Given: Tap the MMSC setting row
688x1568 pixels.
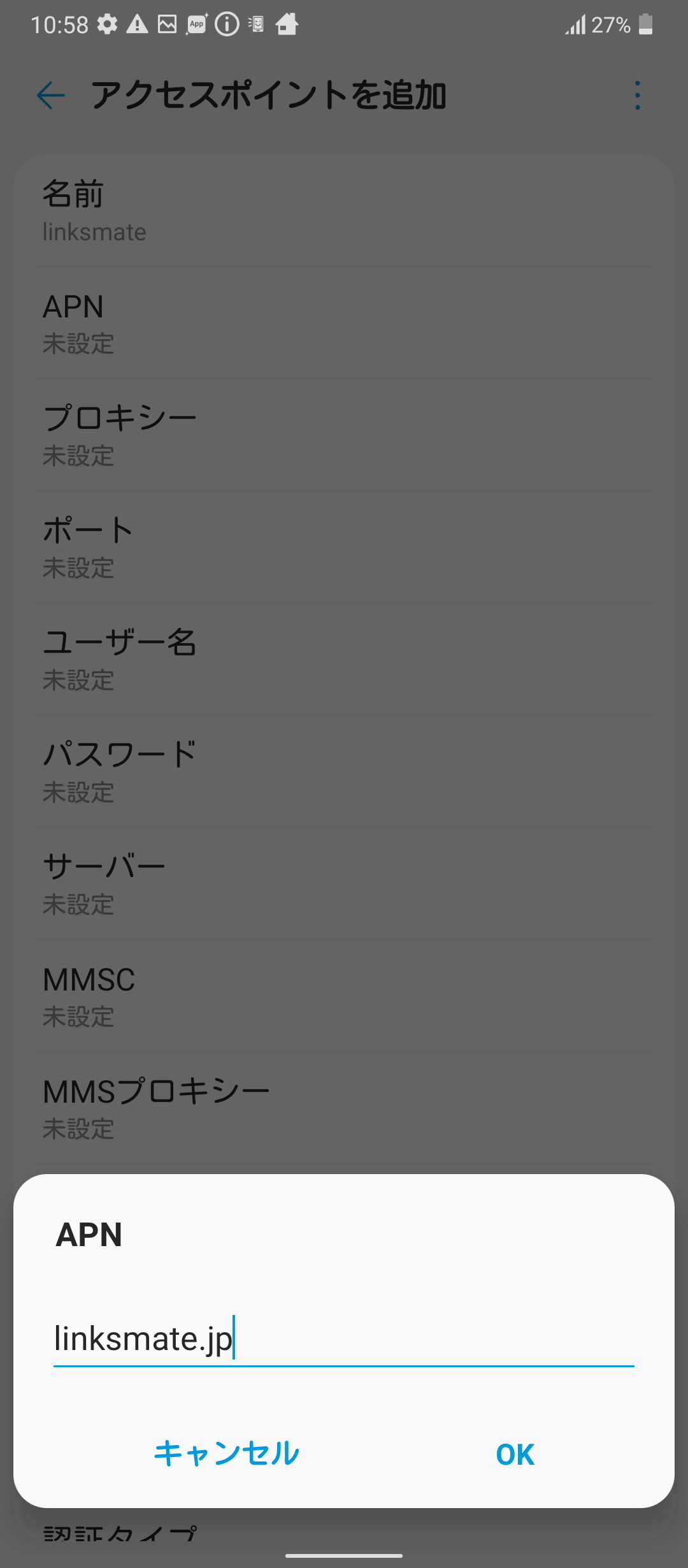Looking at the screenshot, I should [344, 994].
